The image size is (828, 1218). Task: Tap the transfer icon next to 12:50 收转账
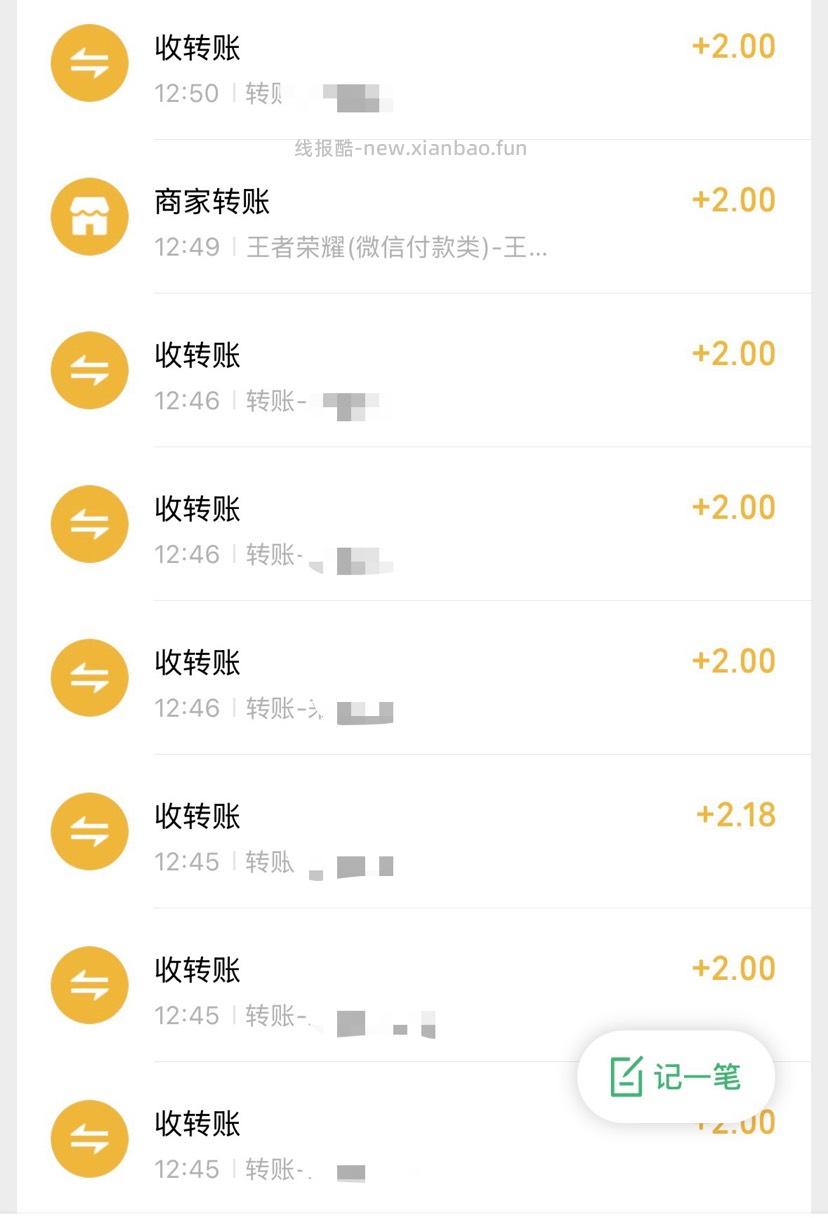[89, 63]
